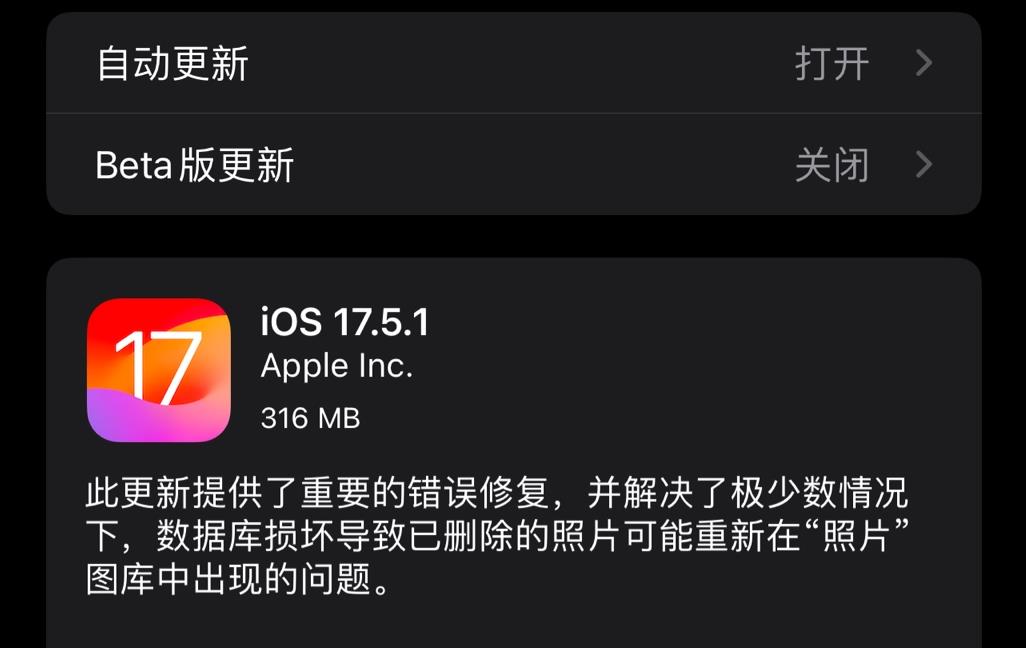The image size is (1026, 648).
Task: Open the 自动更新 settings row
Action: [513, 64]
